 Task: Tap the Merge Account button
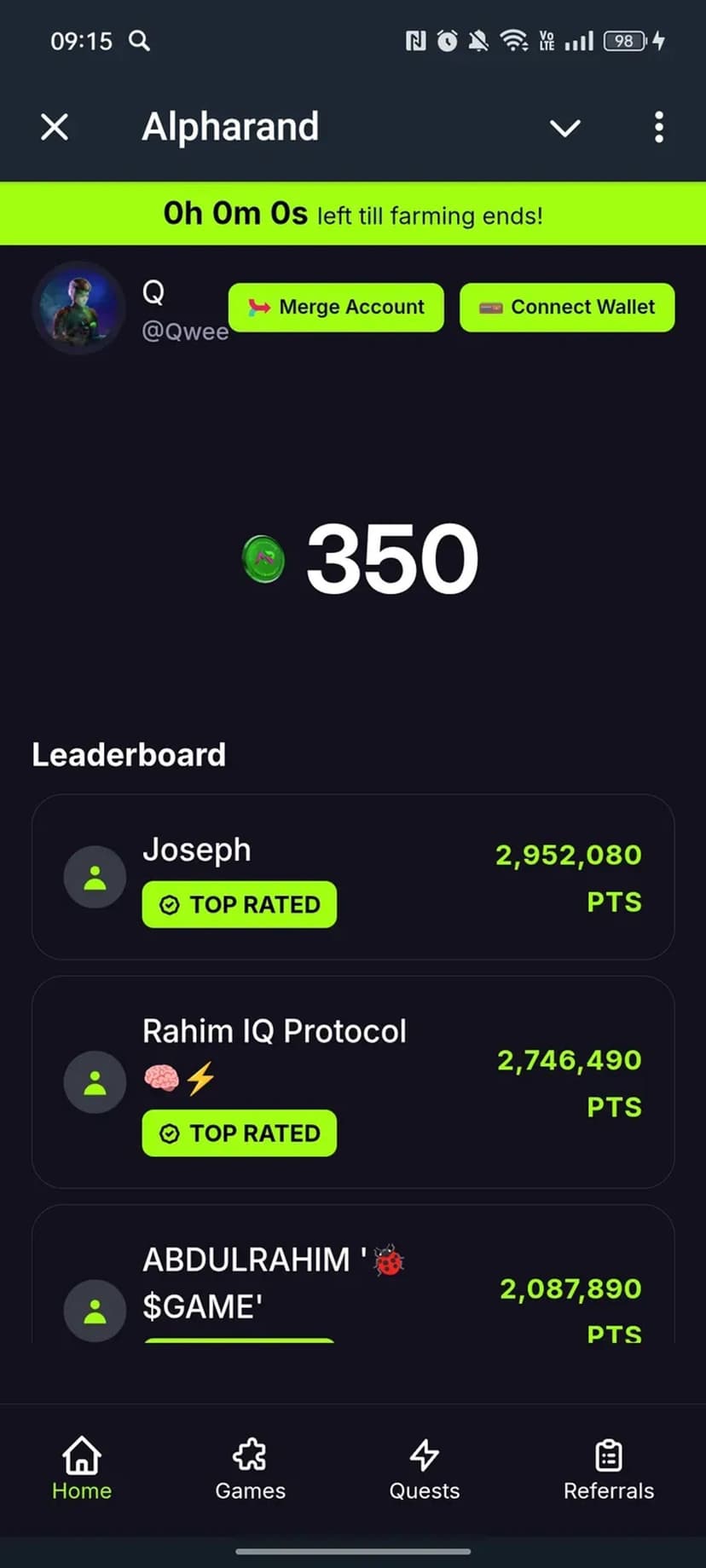click(336, 307)
